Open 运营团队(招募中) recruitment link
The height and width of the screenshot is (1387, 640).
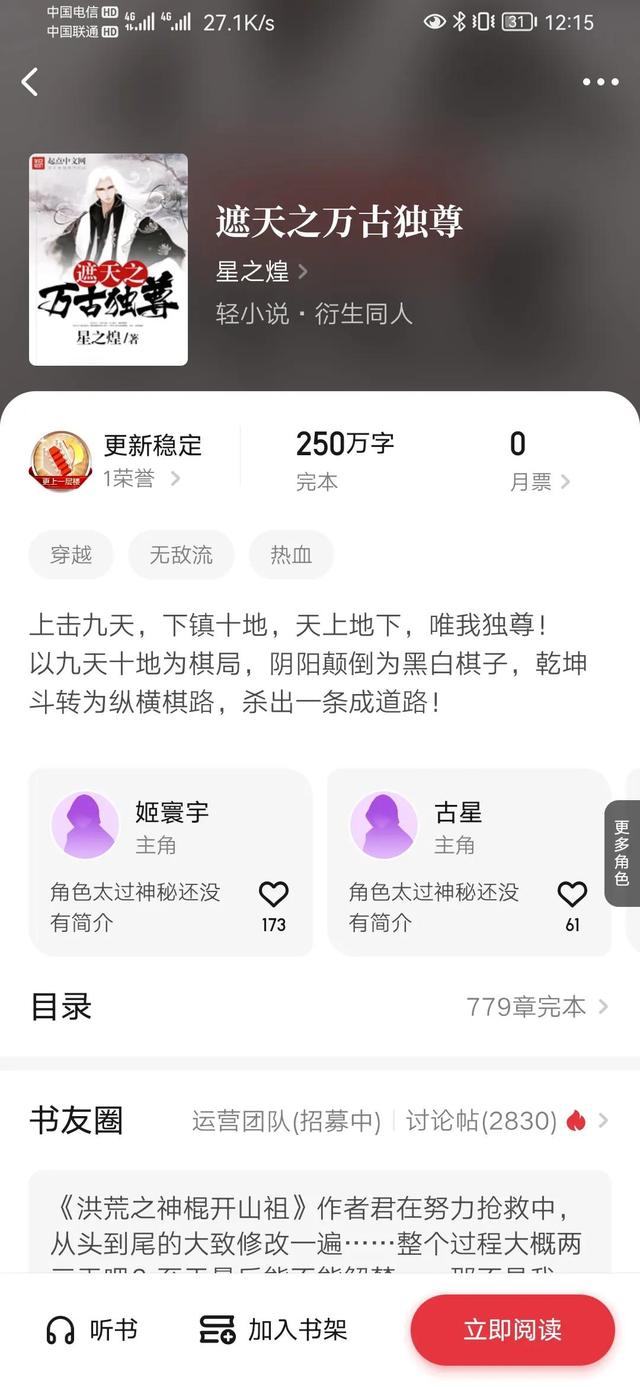point(287,1121)
